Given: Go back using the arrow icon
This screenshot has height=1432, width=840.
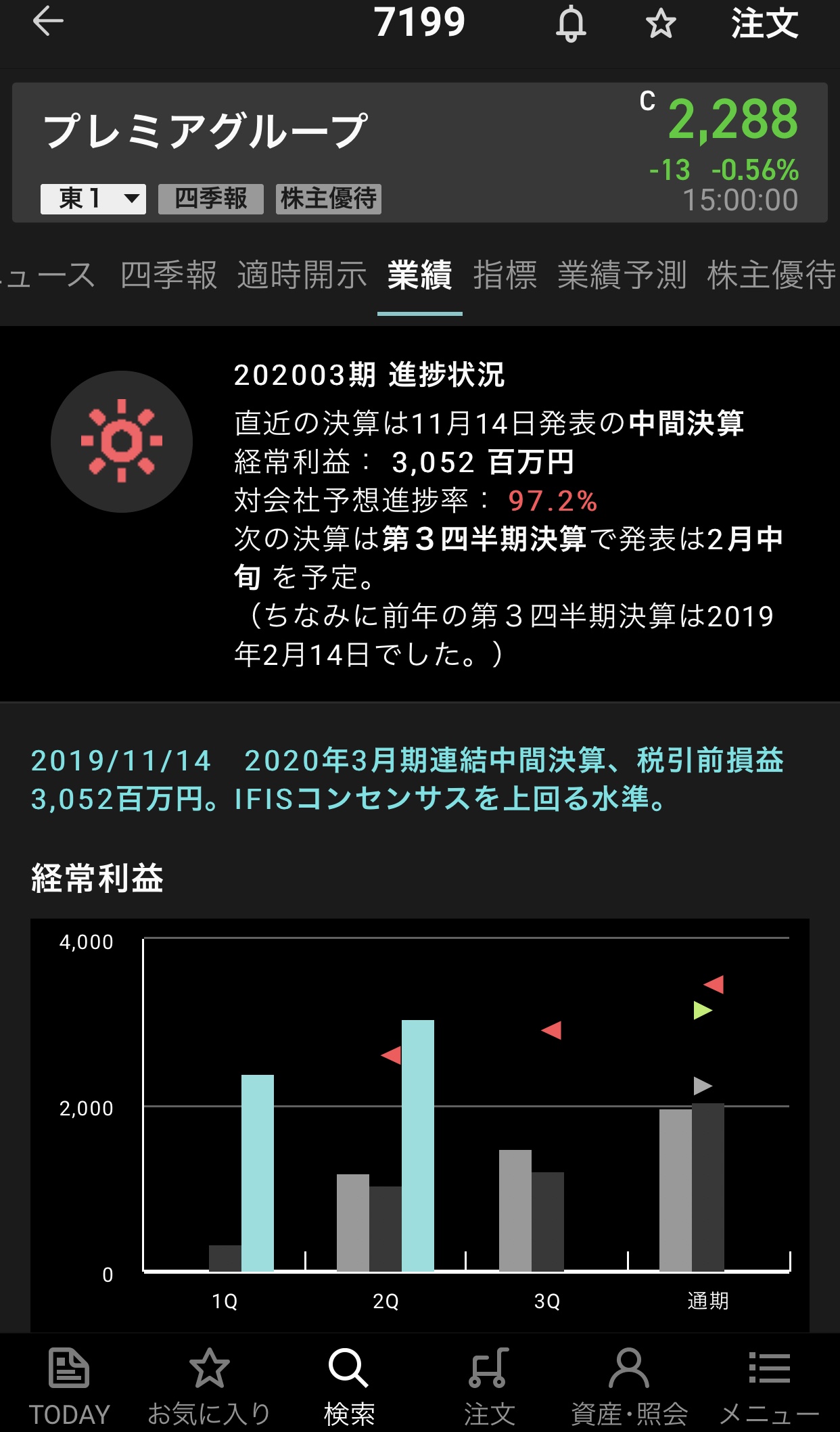Looking at the screenshot, I should pyautogui.click(x=48, y=22).
